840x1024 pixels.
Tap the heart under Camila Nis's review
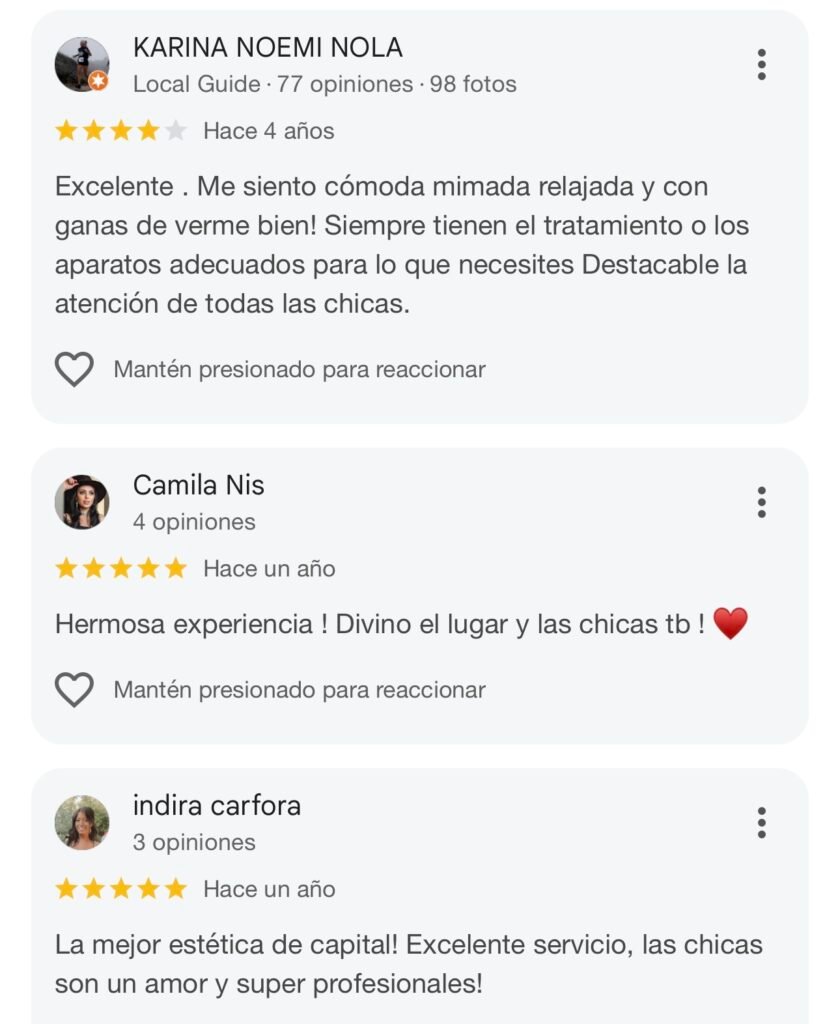coord(74,690)
